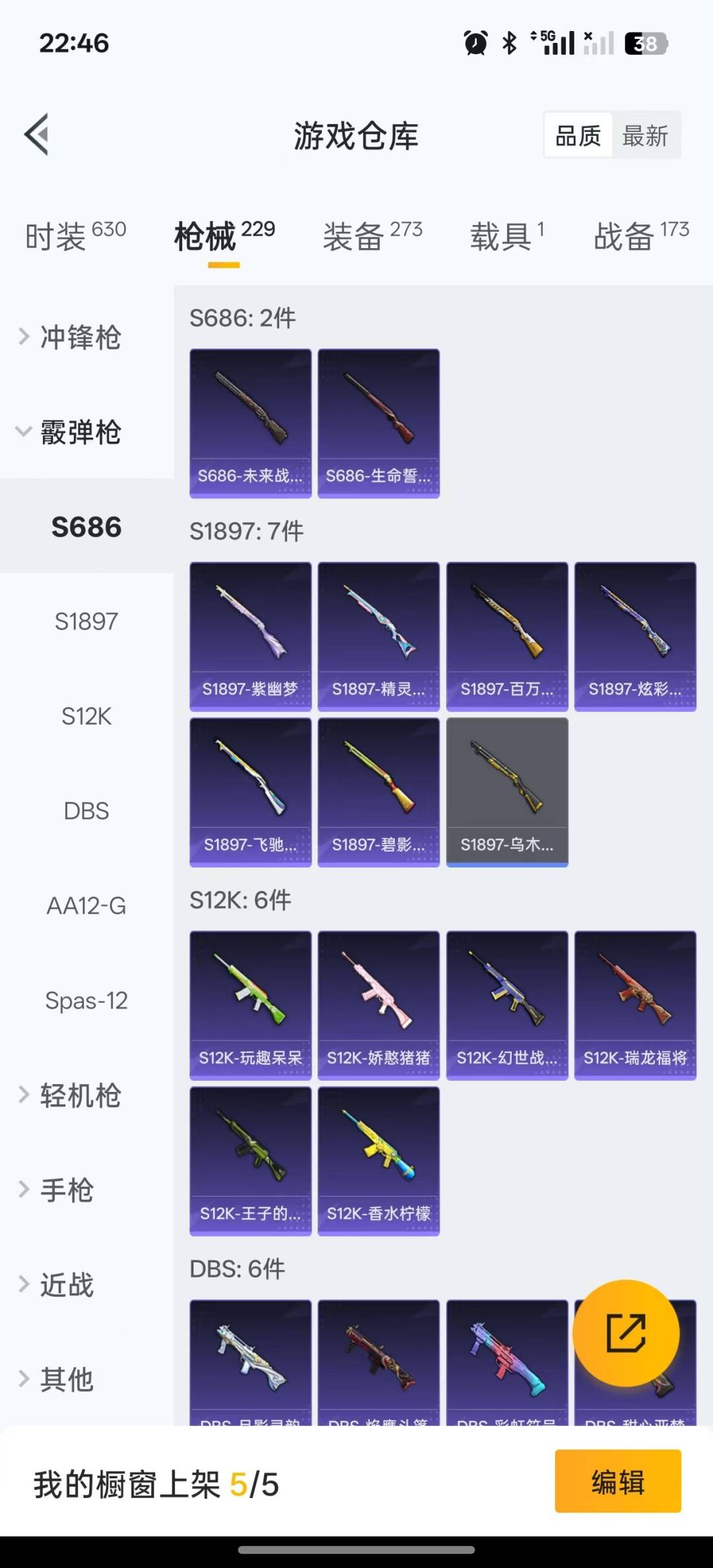Open the S12K-瑞龙福将 skin
The width and height of the screenshot is (713, 1568).
pyautogui.click(x=635, y=1006)
